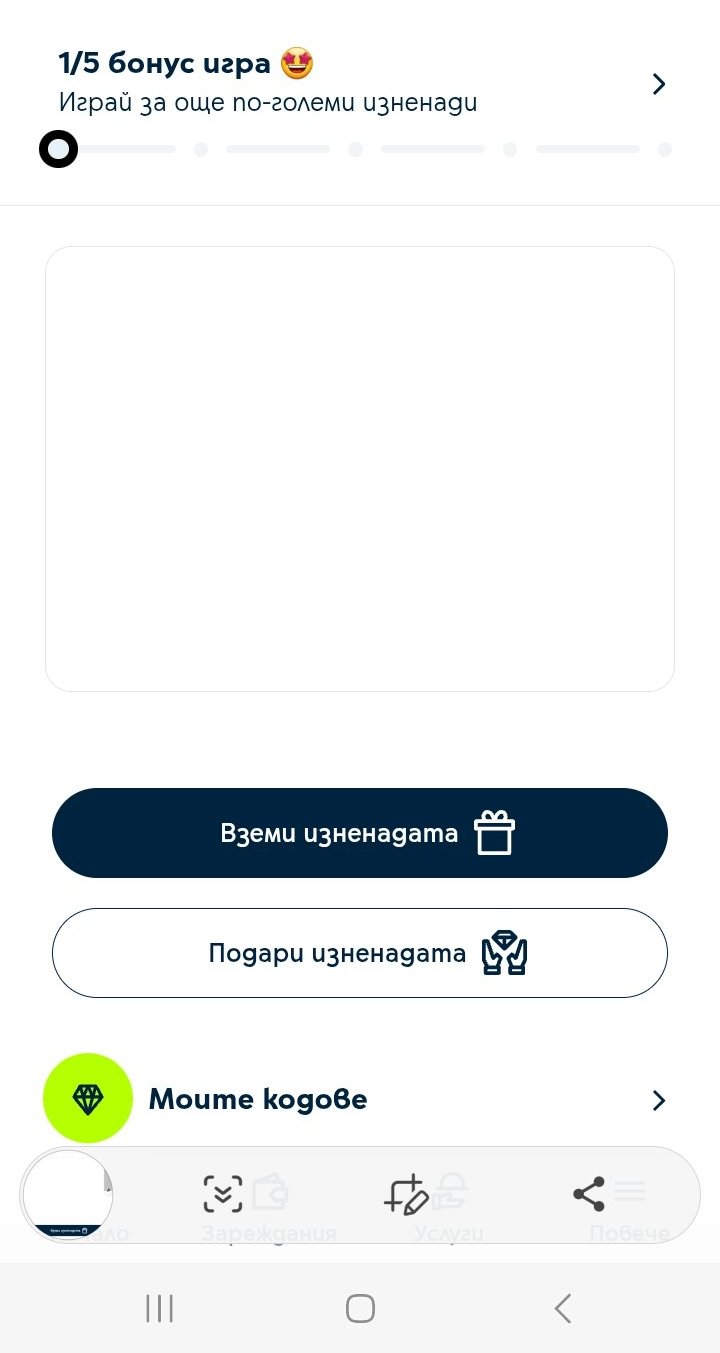This screenshot has height=1353, width=720.
Task: Edit the screenshot with crop tool
Action: pyautogui.click(x=407, y=1194)
